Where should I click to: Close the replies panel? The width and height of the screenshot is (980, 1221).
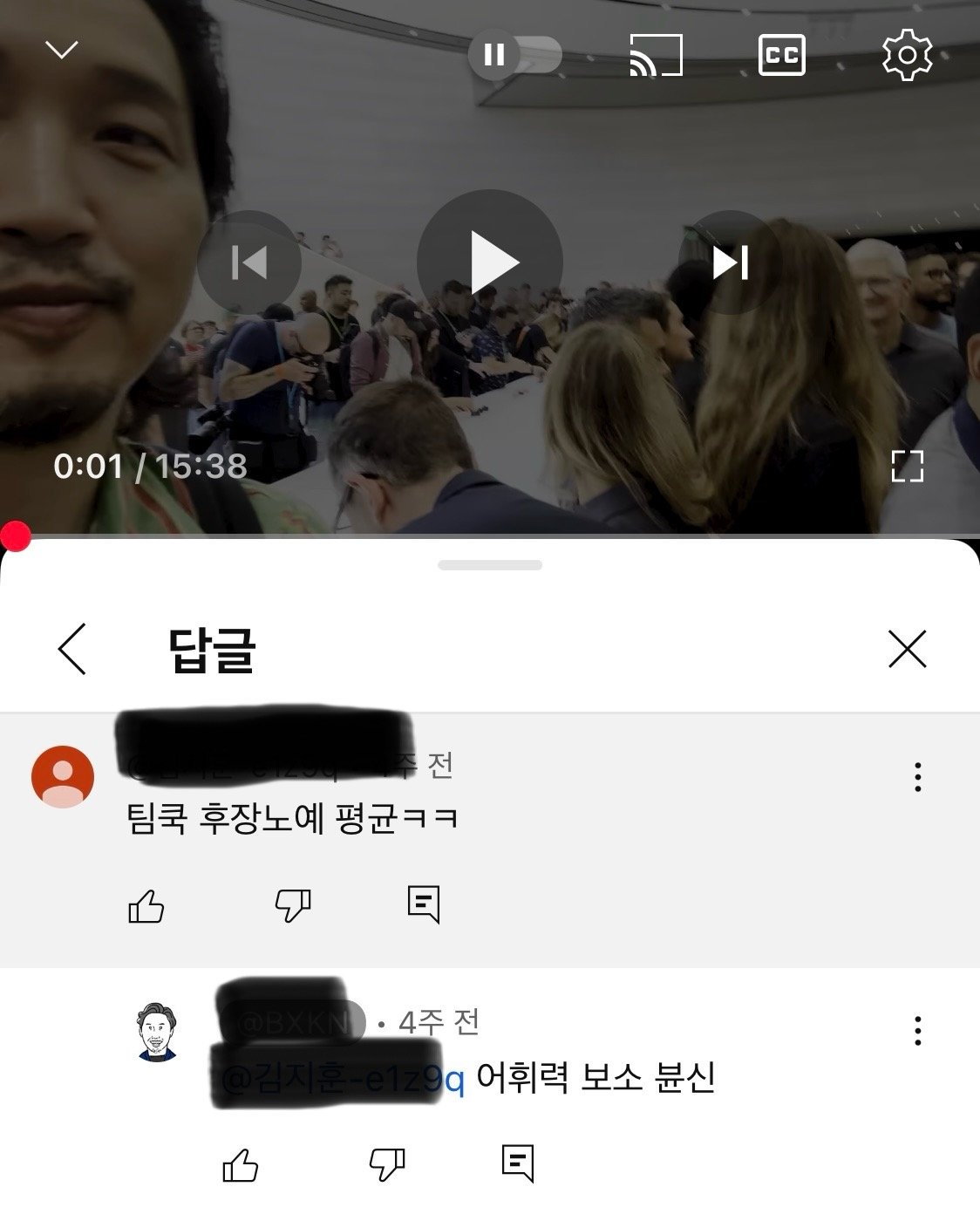907,649
